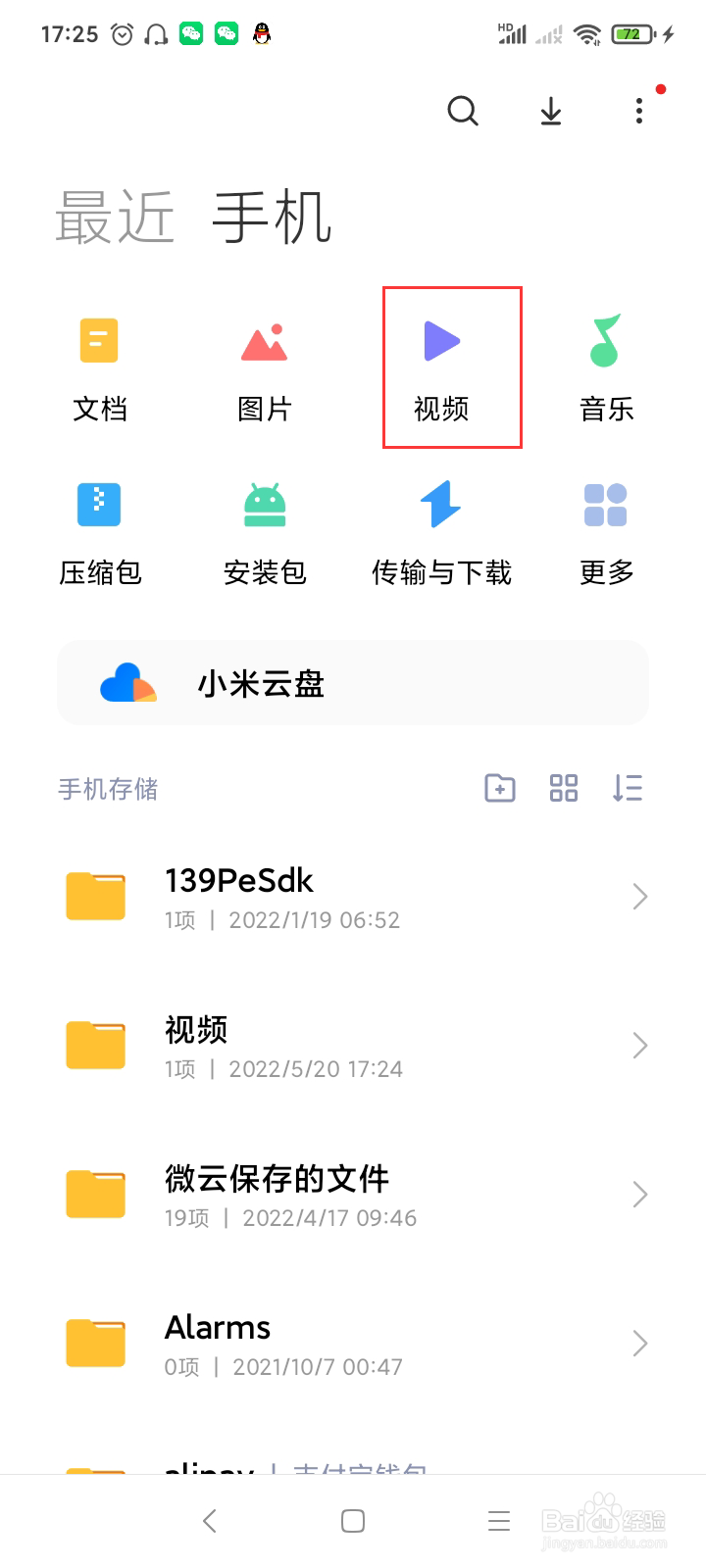Open the 图片 (Pictures) category

pos(265,367)
